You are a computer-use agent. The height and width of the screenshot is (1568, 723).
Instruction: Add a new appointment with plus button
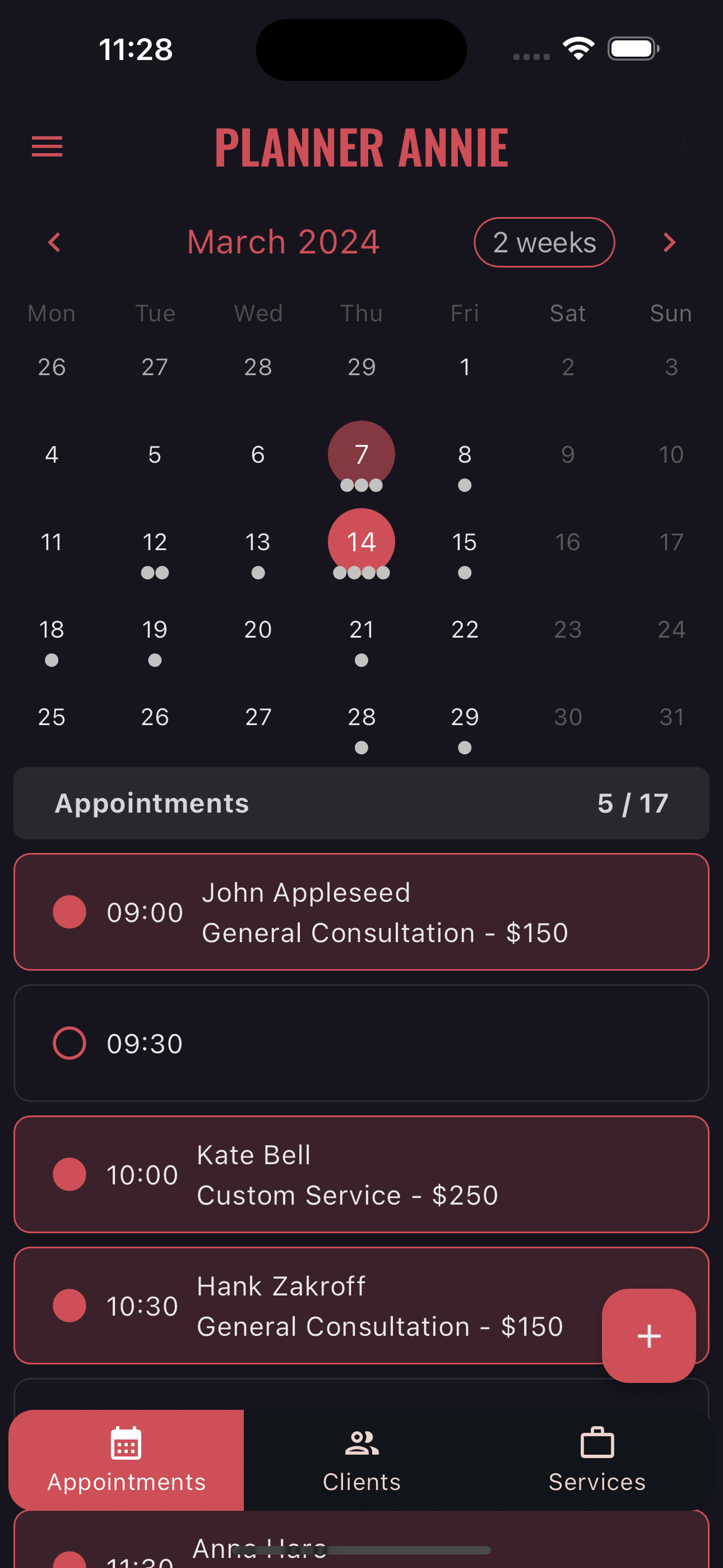tap(649, 1335)
